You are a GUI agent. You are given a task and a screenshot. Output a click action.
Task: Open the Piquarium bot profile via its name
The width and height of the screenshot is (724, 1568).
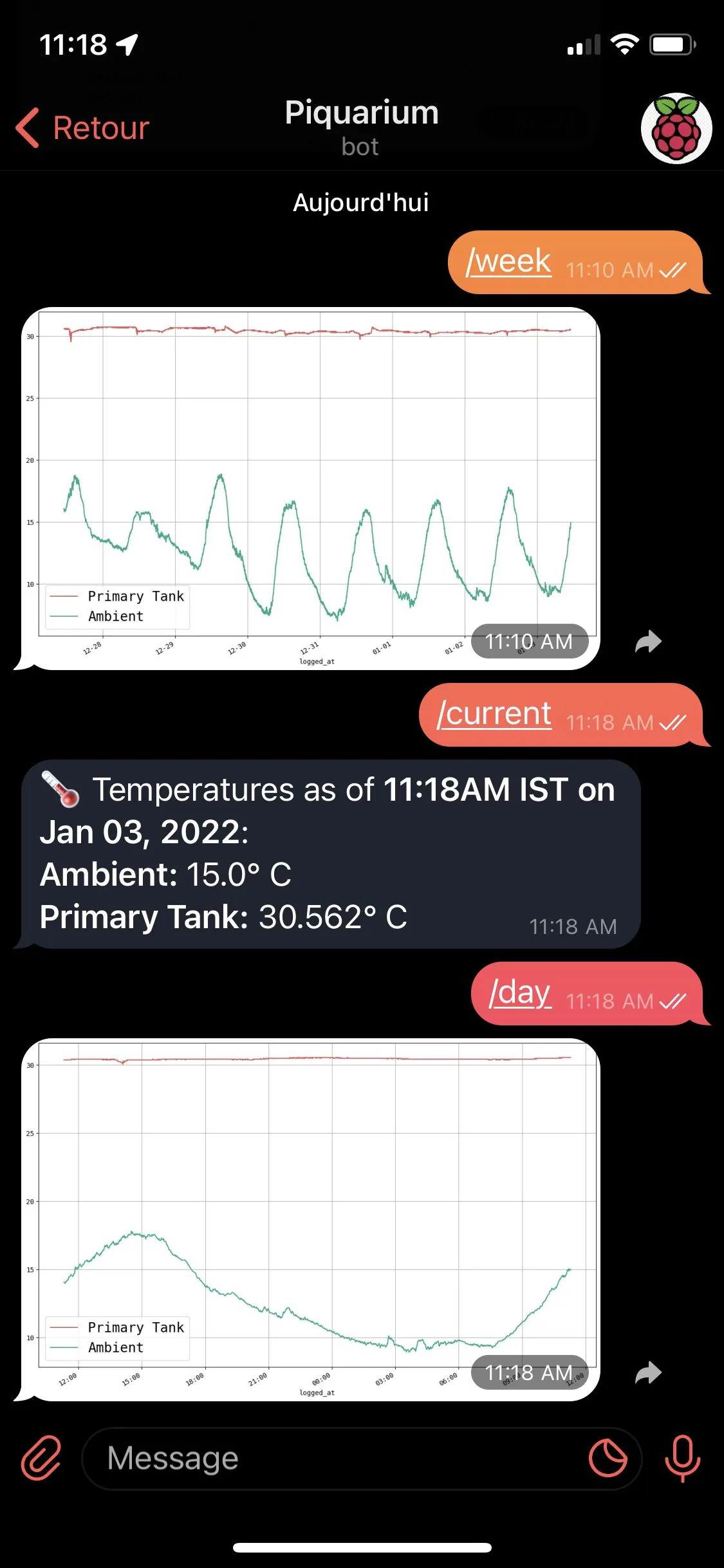pos(362,112)
